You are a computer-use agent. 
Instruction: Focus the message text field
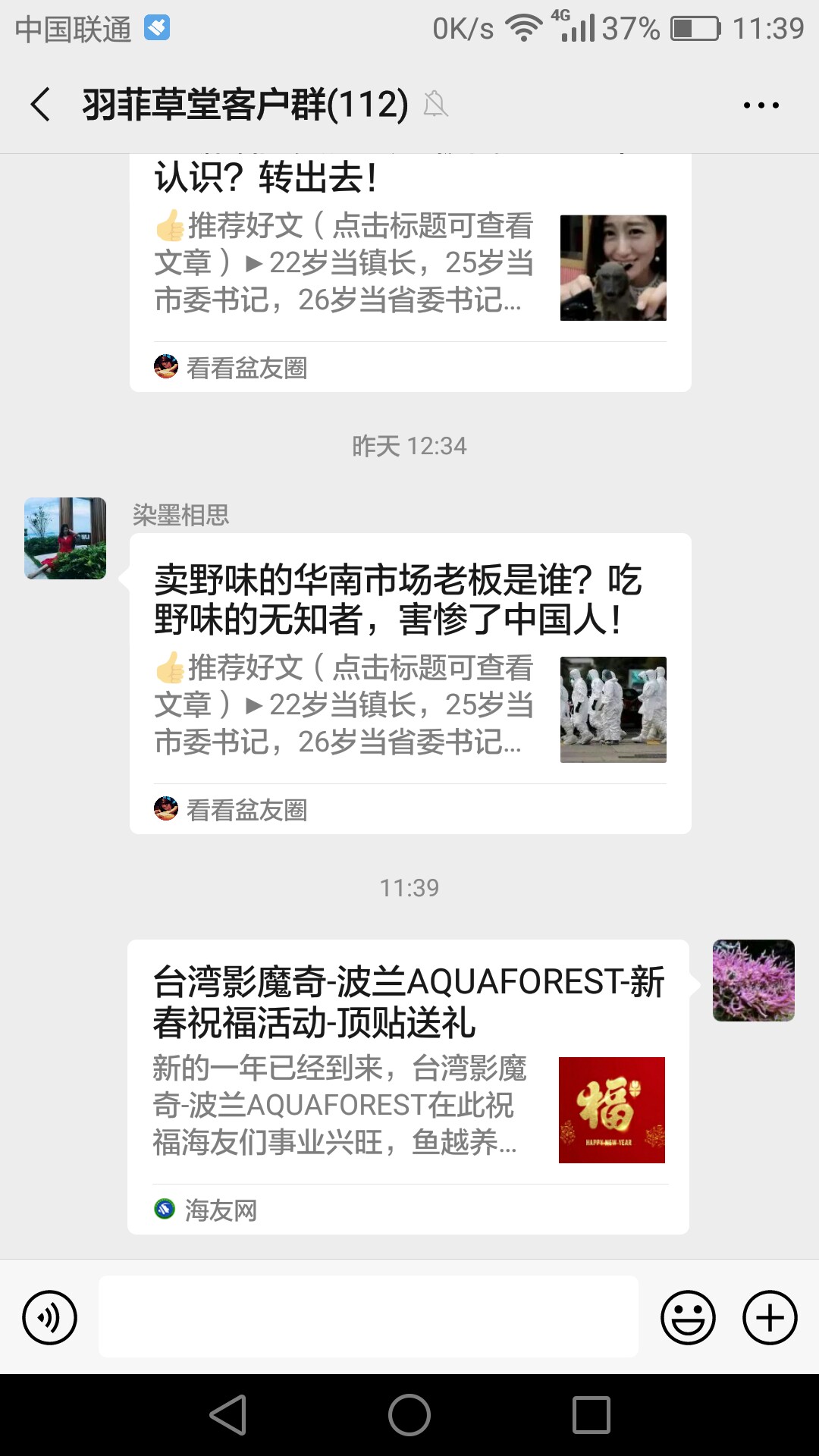click(x=368, y=1317)
